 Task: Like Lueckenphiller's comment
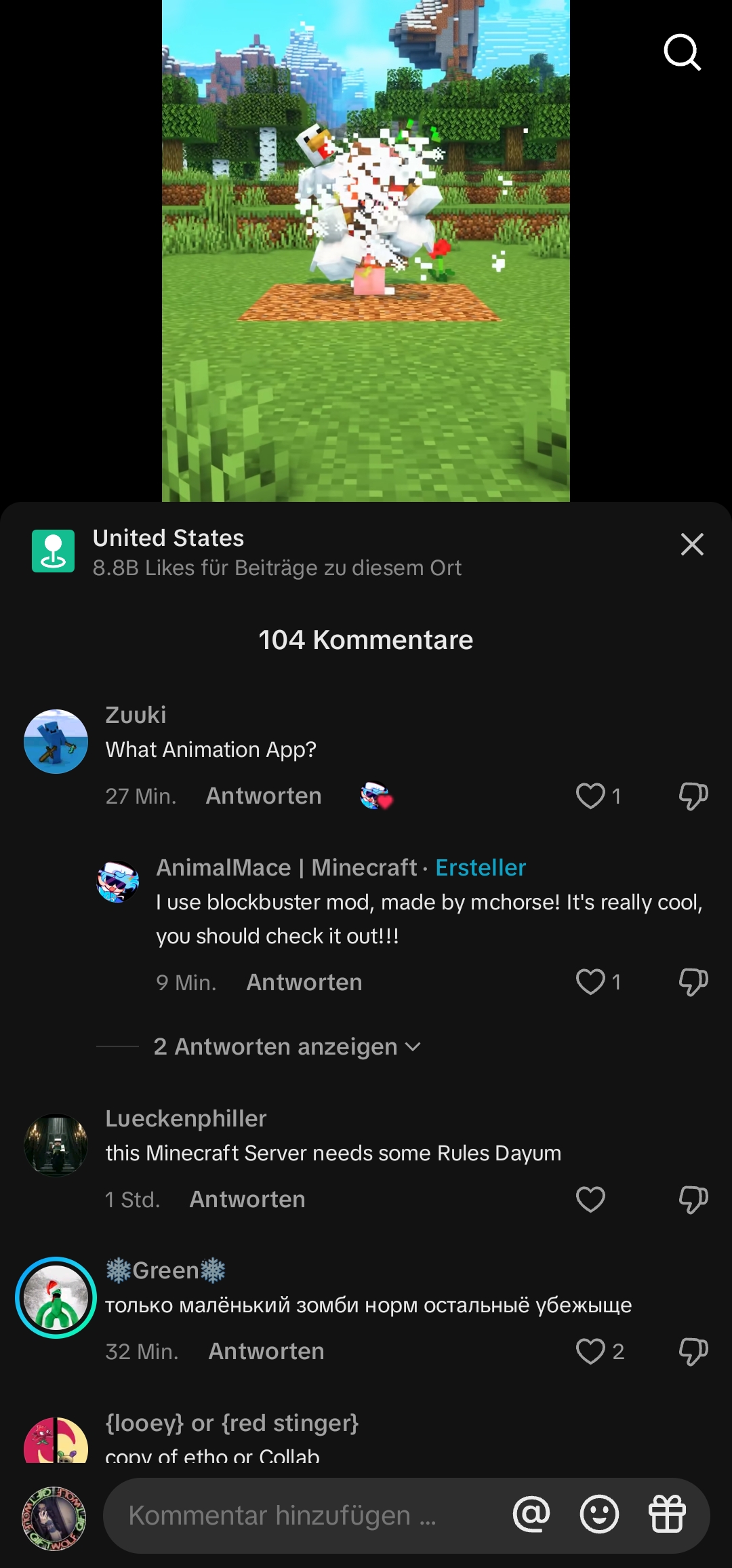(x=590, y=1199)
